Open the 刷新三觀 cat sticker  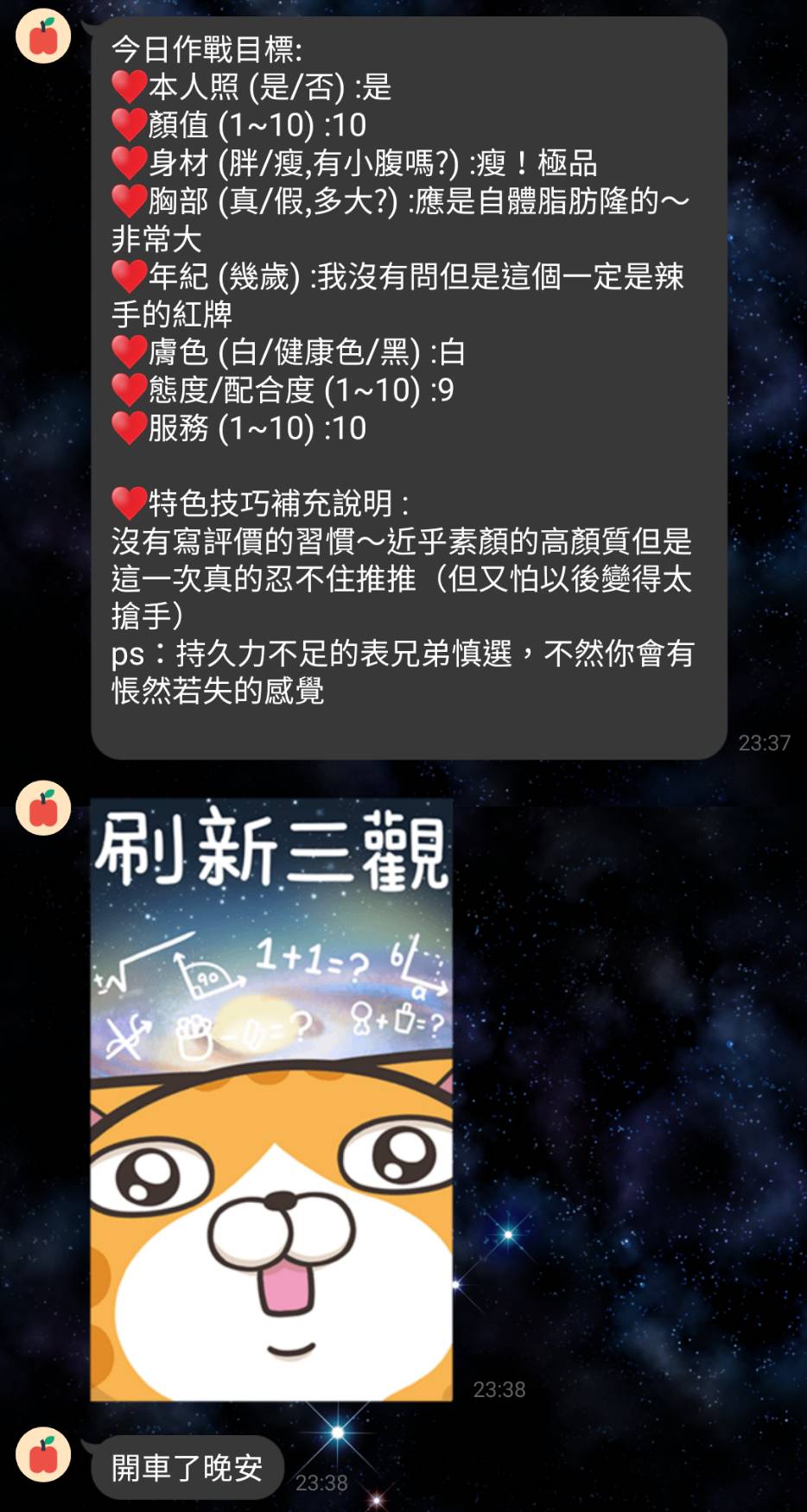271,1098
